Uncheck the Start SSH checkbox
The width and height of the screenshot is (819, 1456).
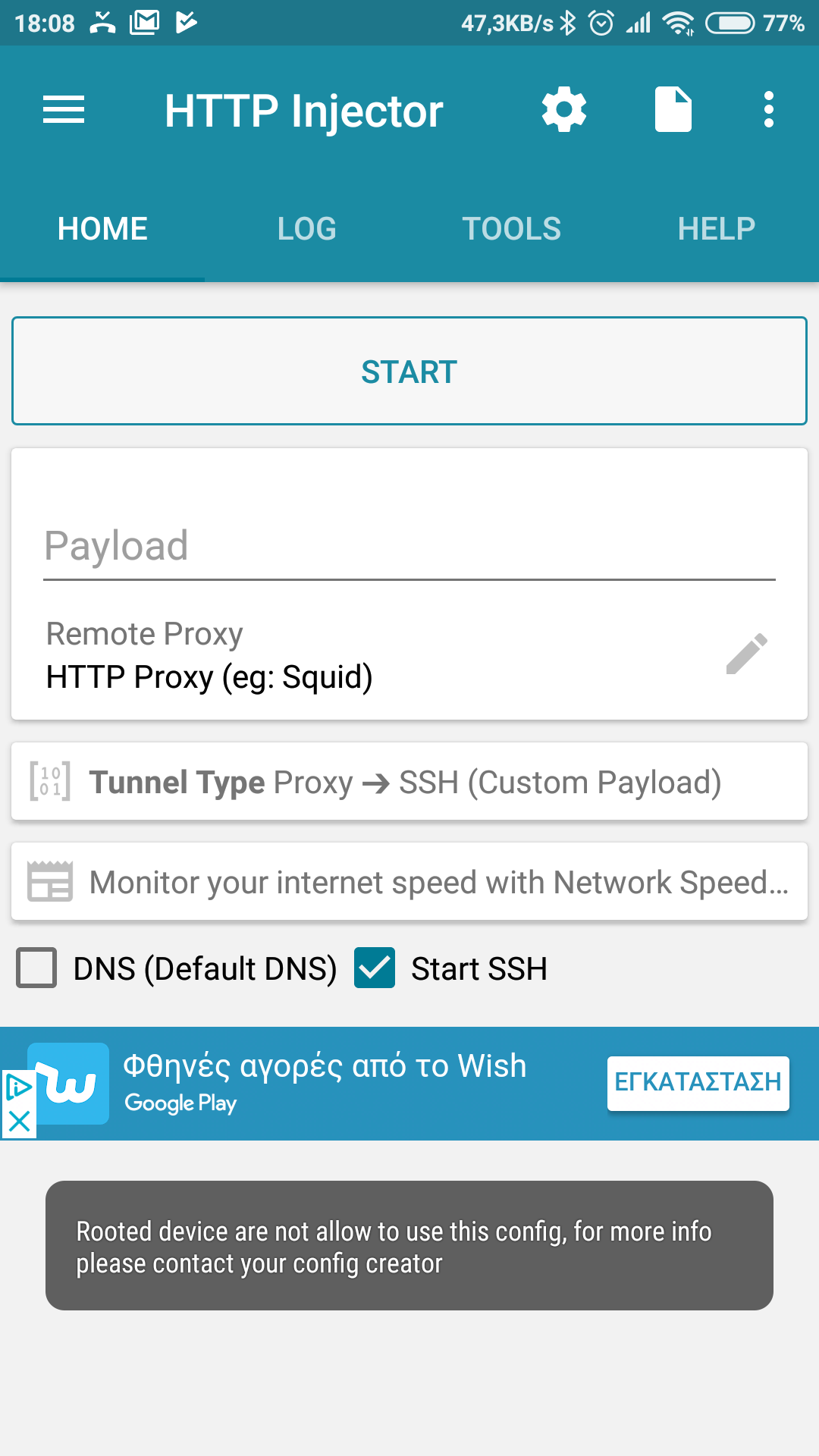click(375, 968)
